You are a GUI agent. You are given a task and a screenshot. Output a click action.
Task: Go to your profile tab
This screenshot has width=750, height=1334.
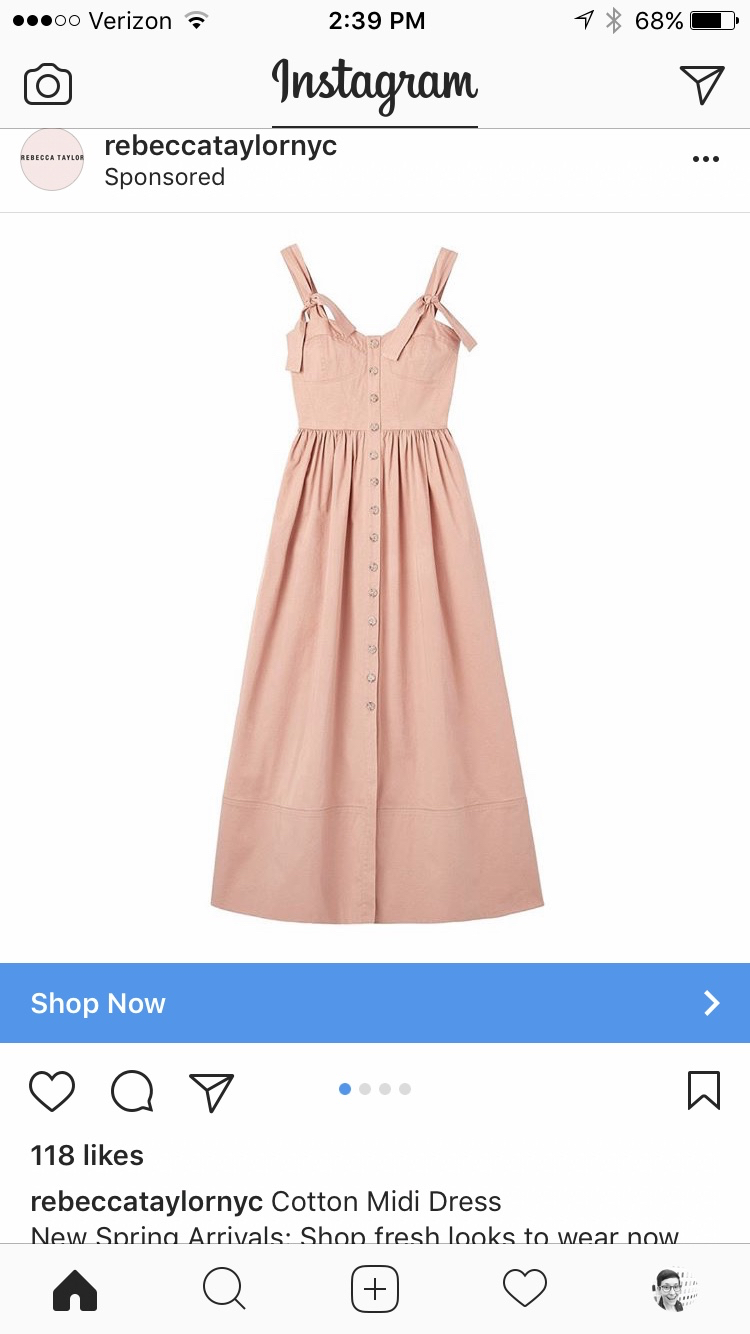point(674,1290)
